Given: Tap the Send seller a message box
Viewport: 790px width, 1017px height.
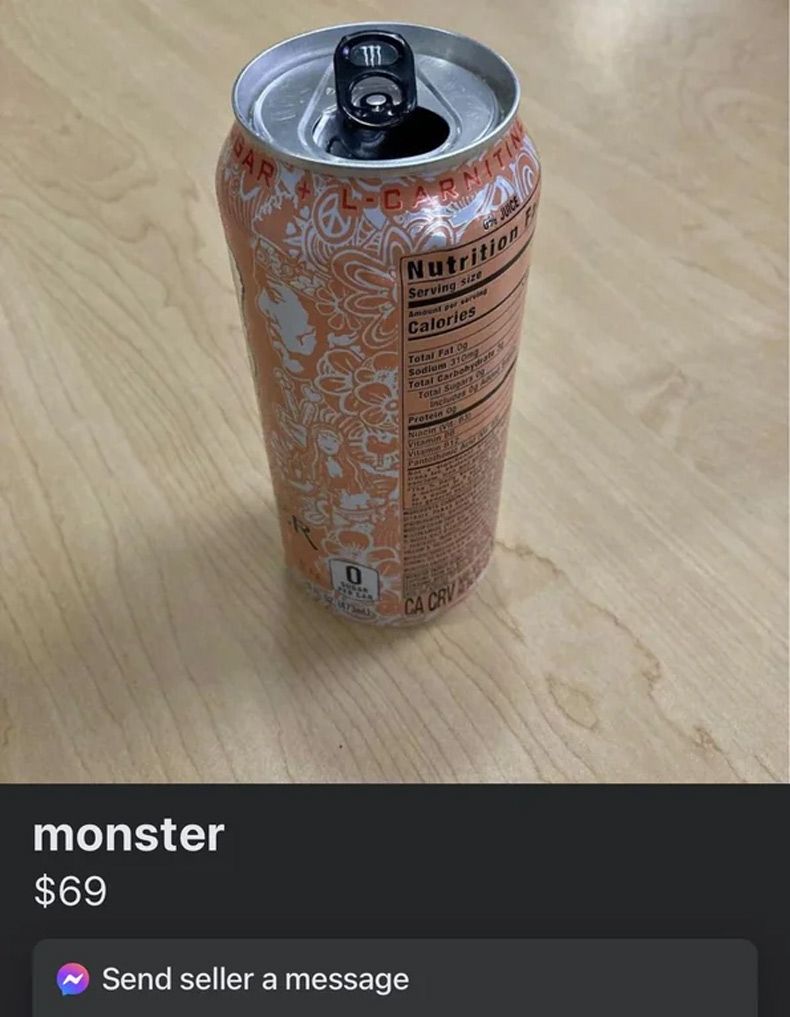Looking at the screenshot, I should pos(394,978).
